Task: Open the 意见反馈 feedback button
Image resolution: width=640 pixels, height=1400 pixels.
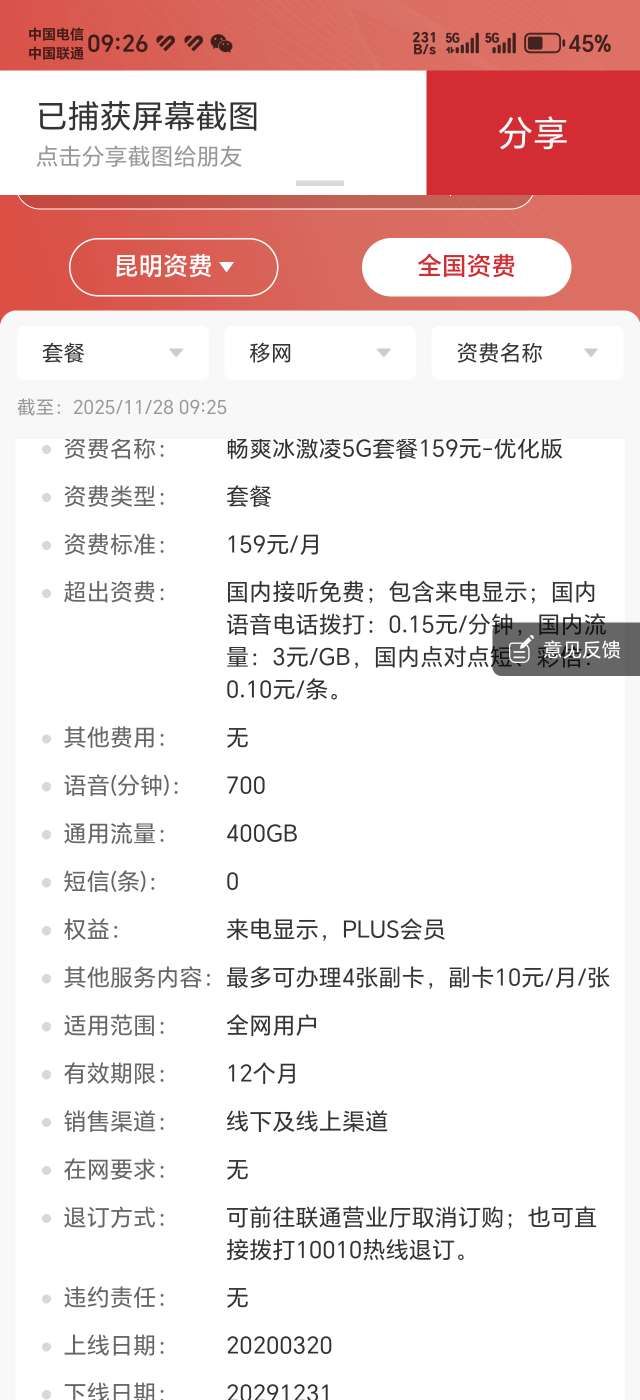Action: tap(567, 650)
